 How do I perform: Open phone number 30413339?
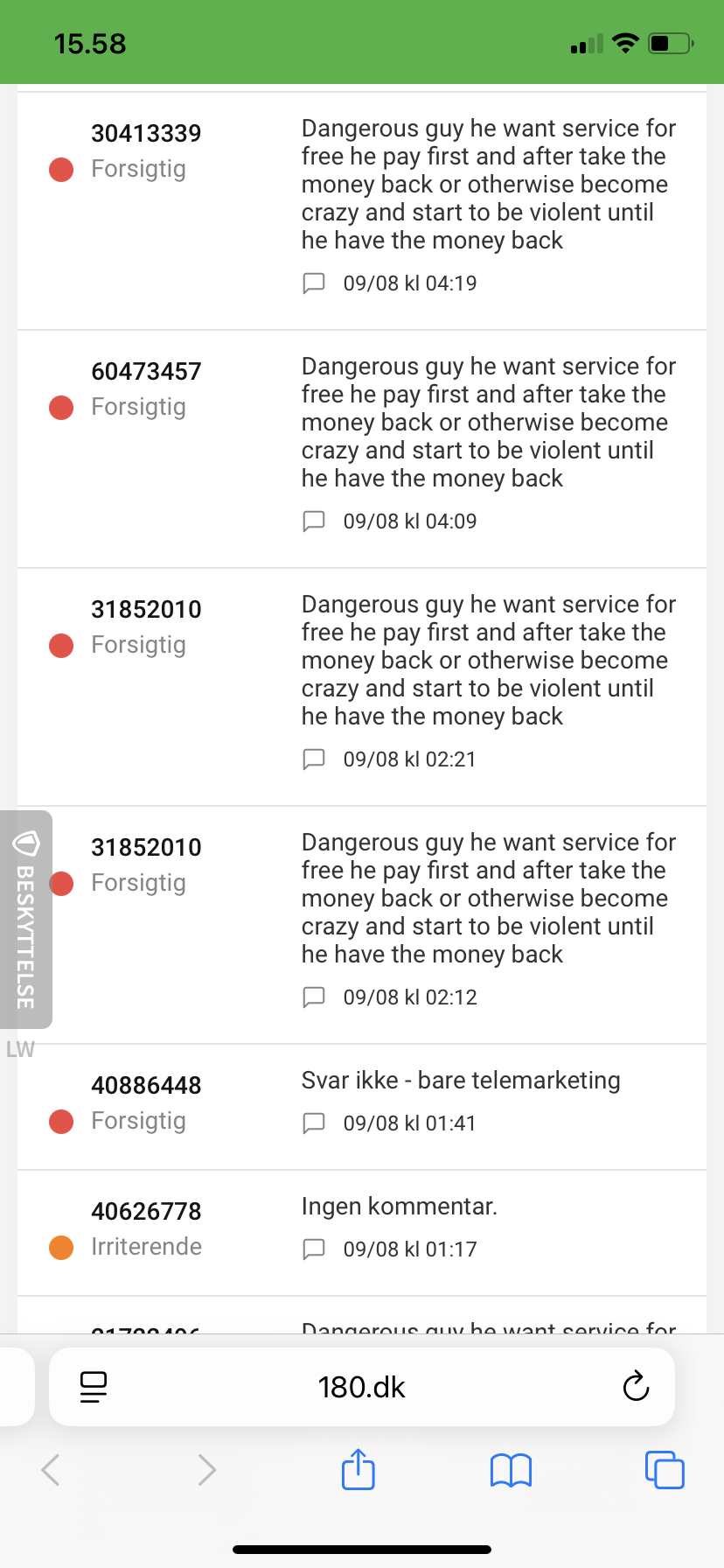[x=146, y=133]
